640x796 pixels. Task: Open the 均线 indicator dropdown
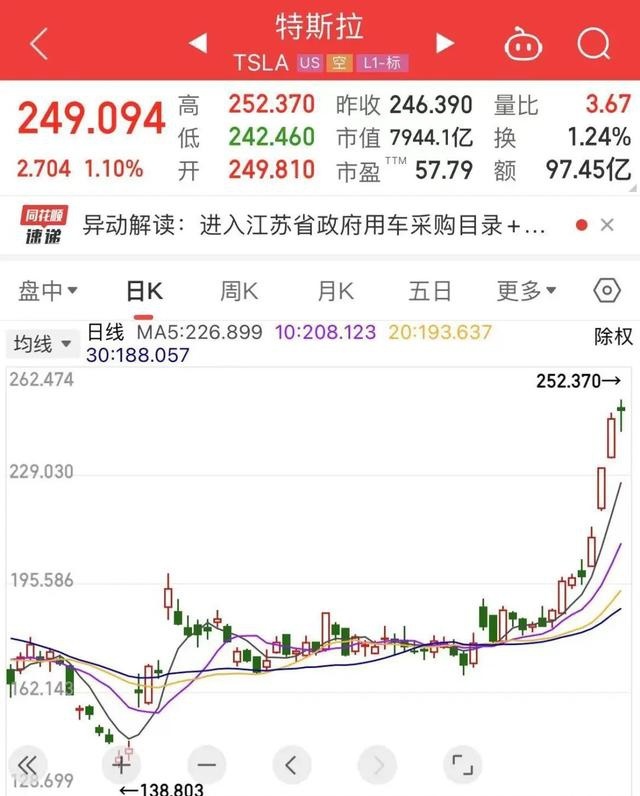42,344
